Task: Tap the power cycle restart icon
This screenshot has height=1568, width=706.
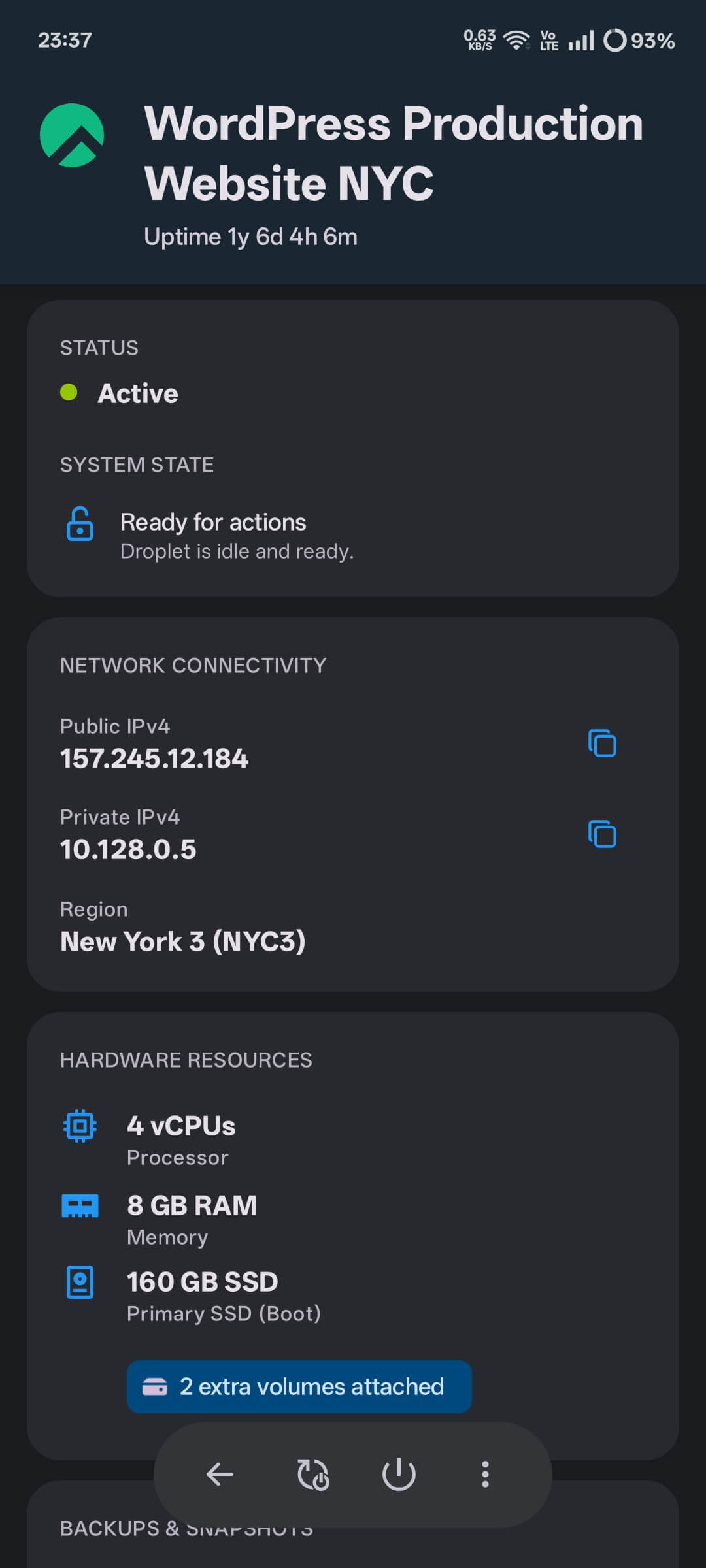Action: (312, 1475)
